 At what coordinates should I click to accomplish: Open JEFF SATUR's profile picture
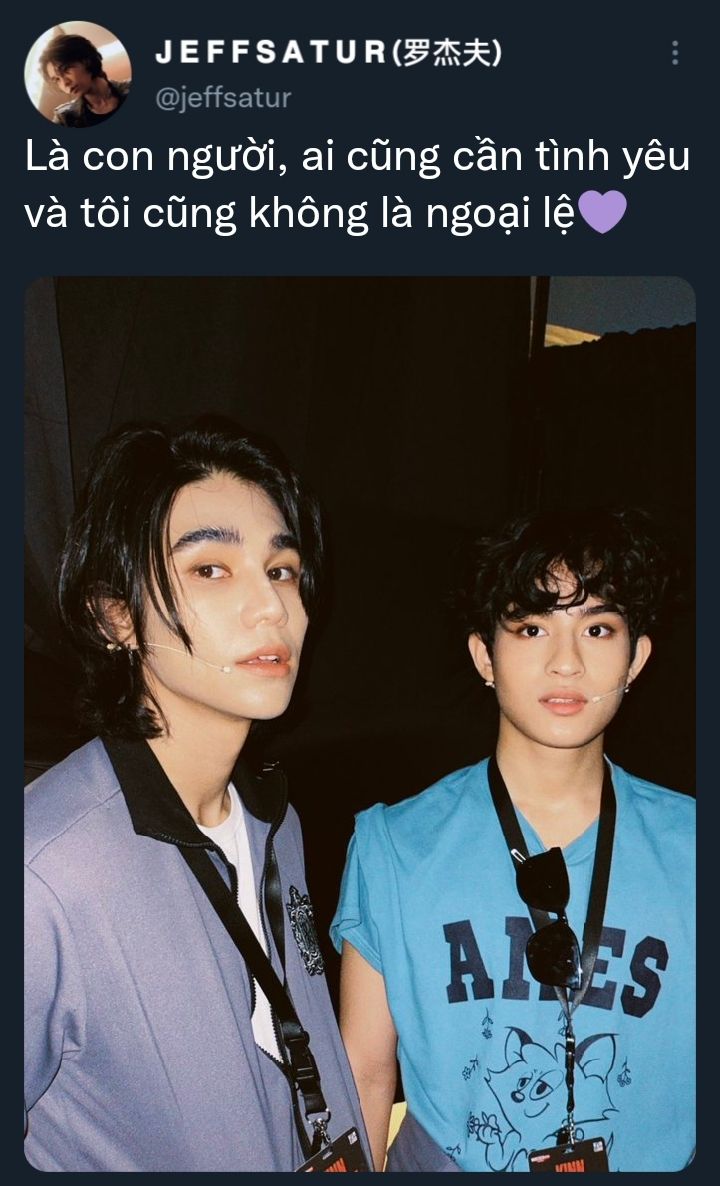77,73
